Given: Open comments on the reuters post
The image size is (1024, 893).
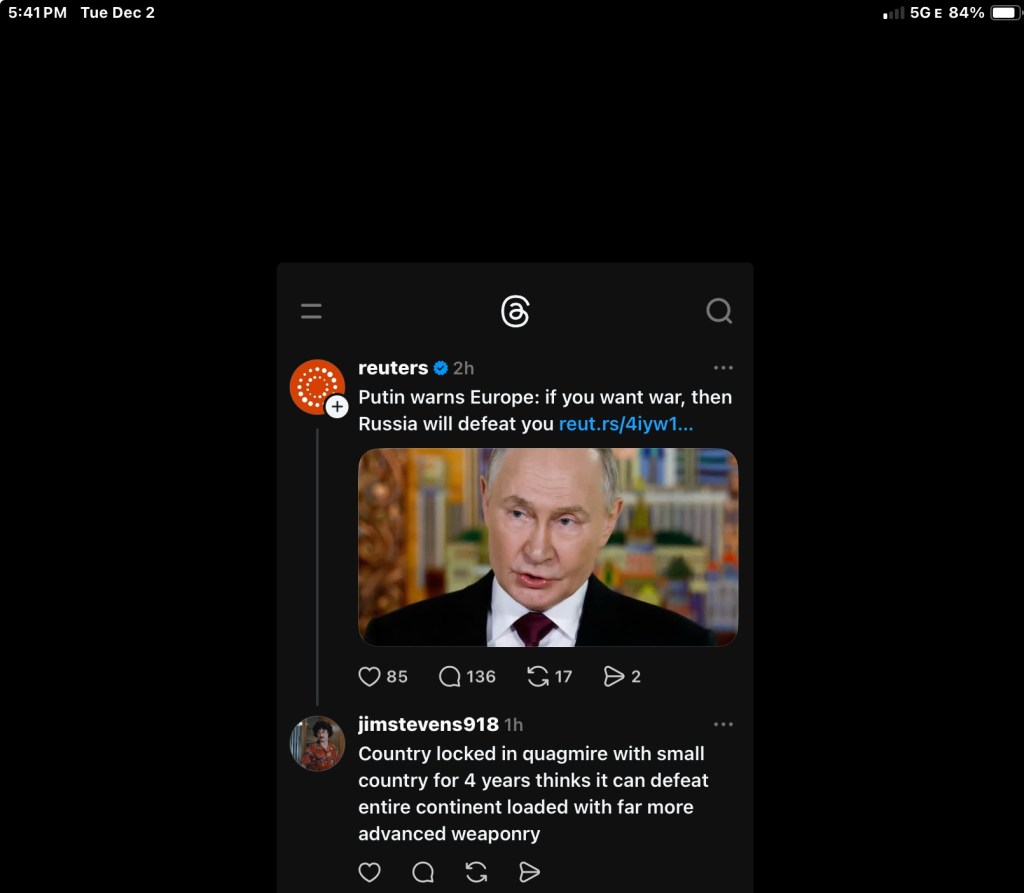Looking at the screenshot, I should [450, 677].
